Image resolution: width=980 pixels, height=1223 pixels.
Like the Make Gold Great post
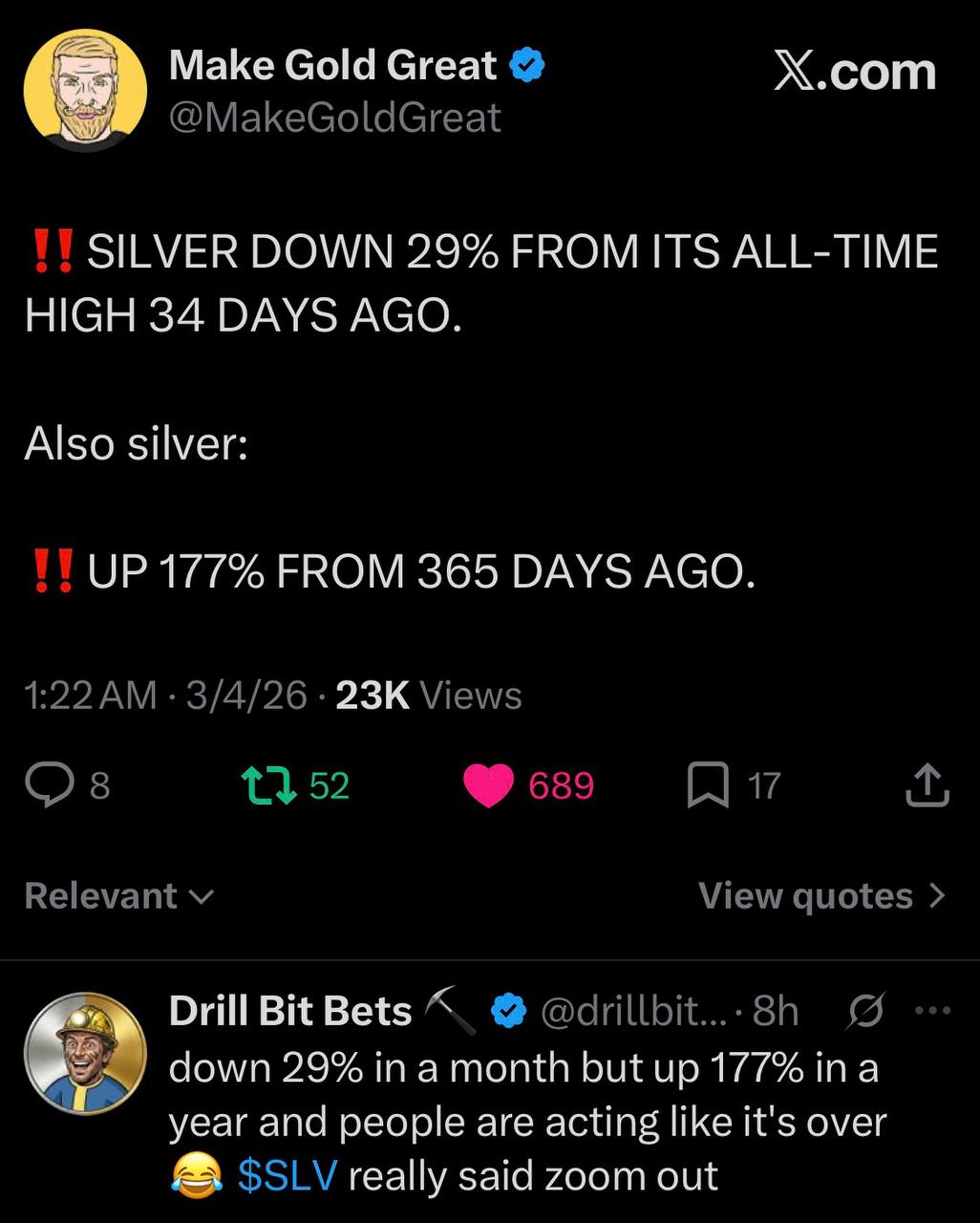[489, 785]
